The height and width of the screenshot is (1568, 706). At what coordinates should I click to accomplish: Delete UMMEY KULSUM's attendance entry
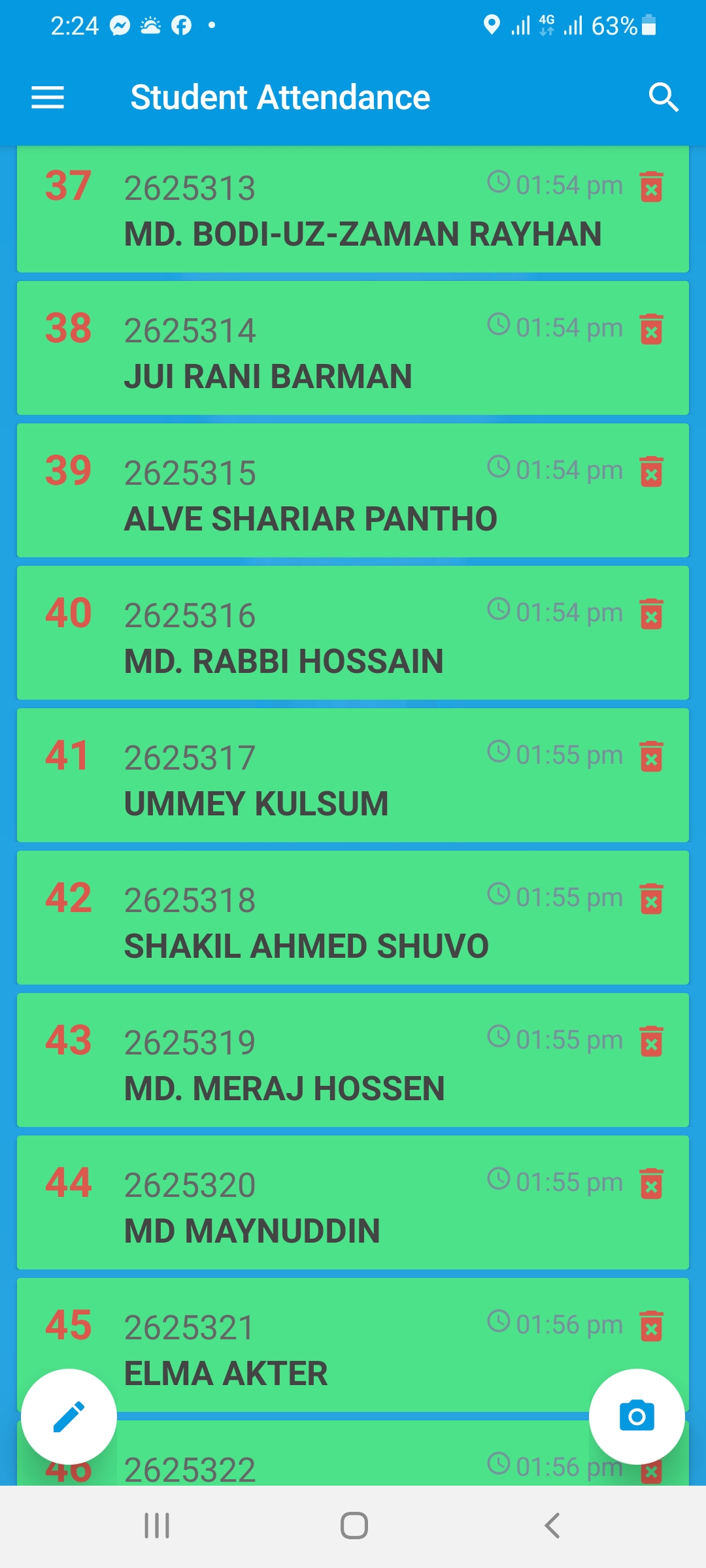tap(652, 757)
